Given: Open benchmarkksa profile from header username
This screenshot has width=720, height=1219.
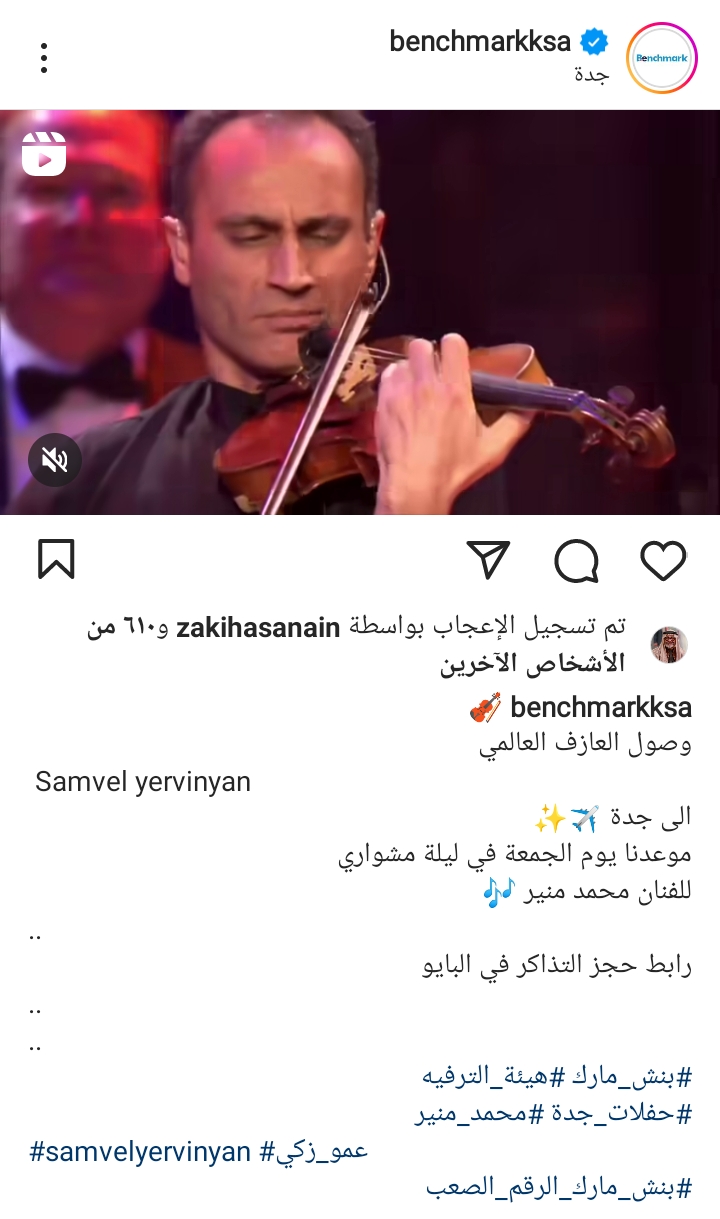Looking at the screenshot, I should (x=479, y=42).
